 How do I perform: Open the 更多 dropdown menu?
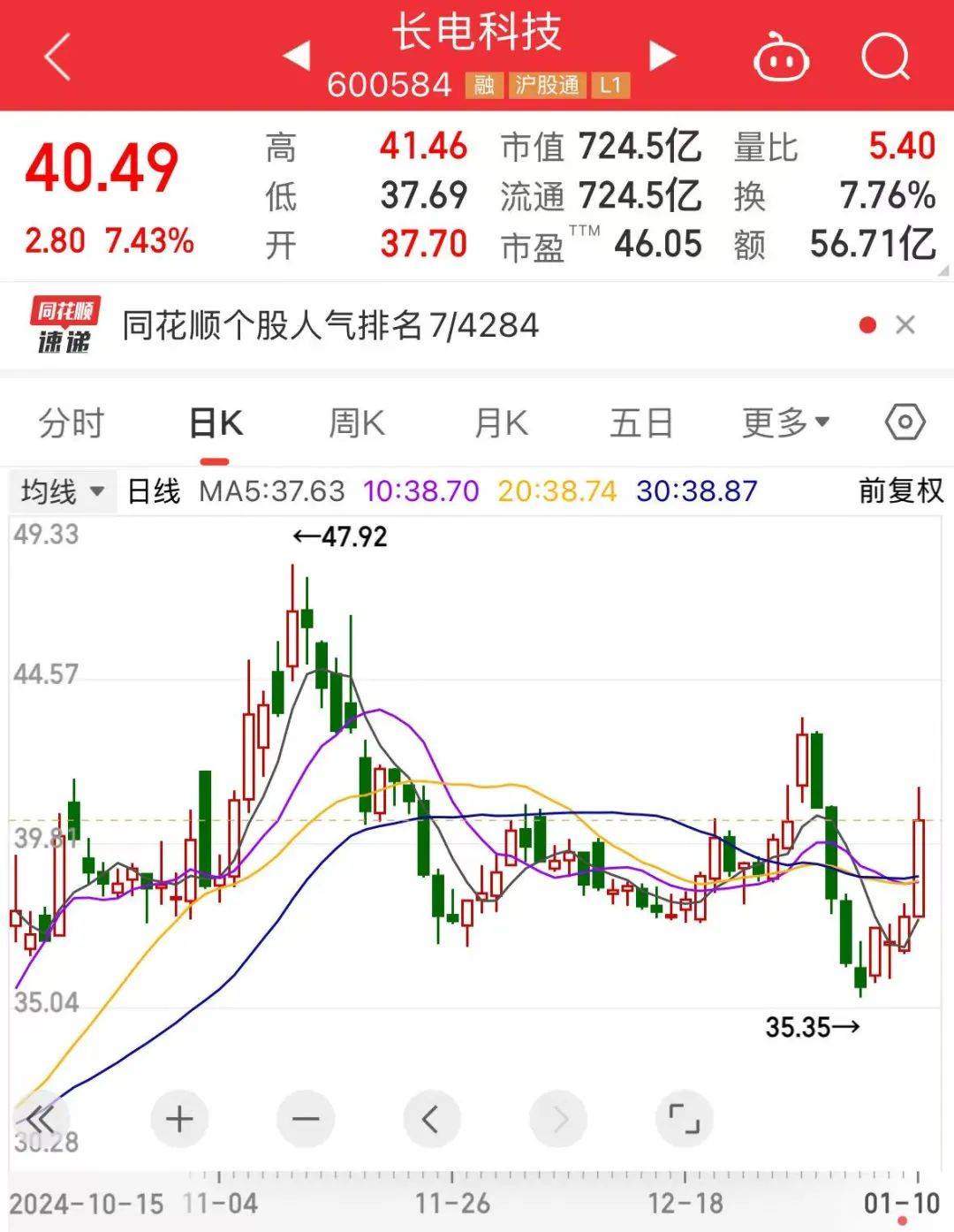[x=781, y=422]
